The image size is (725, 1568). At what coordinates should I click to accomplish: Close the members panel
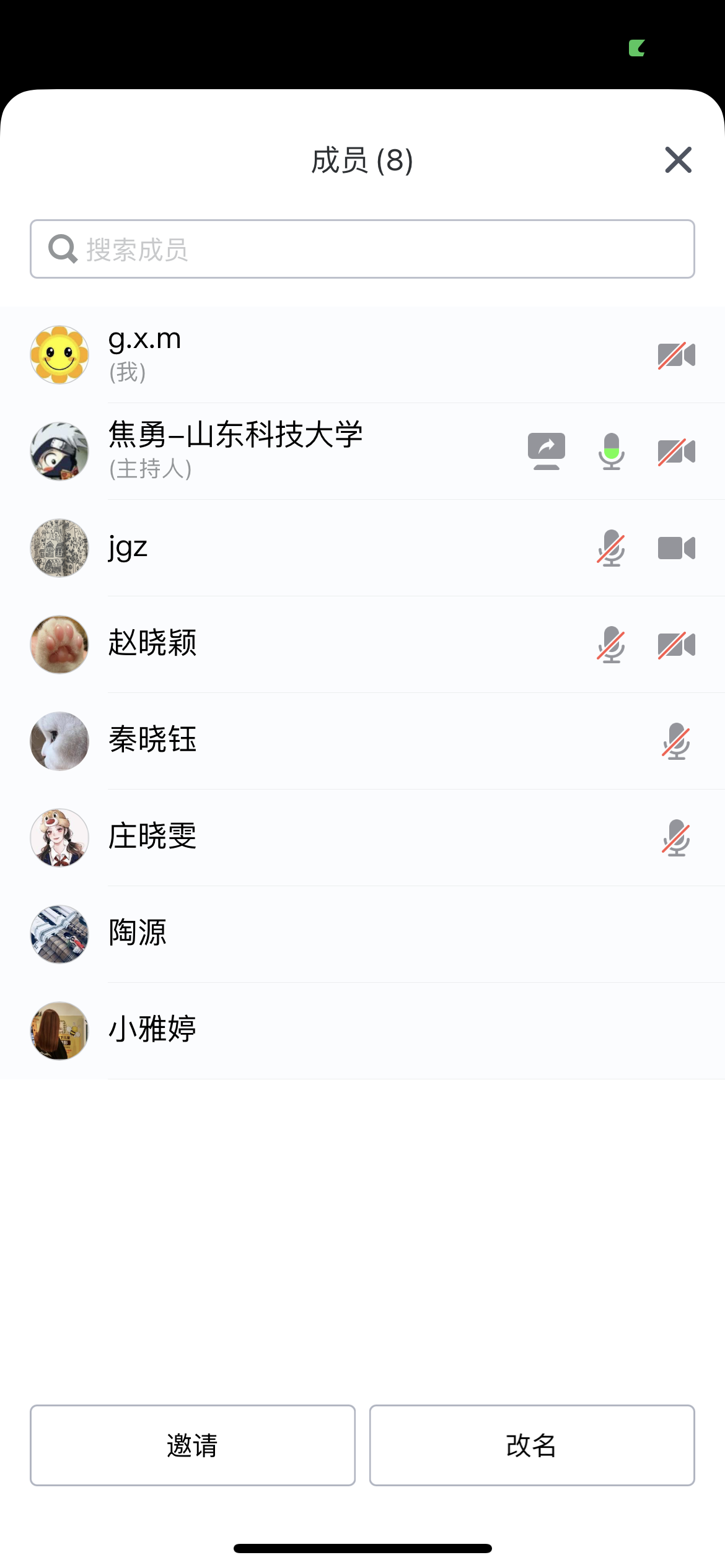click(678, 160)
